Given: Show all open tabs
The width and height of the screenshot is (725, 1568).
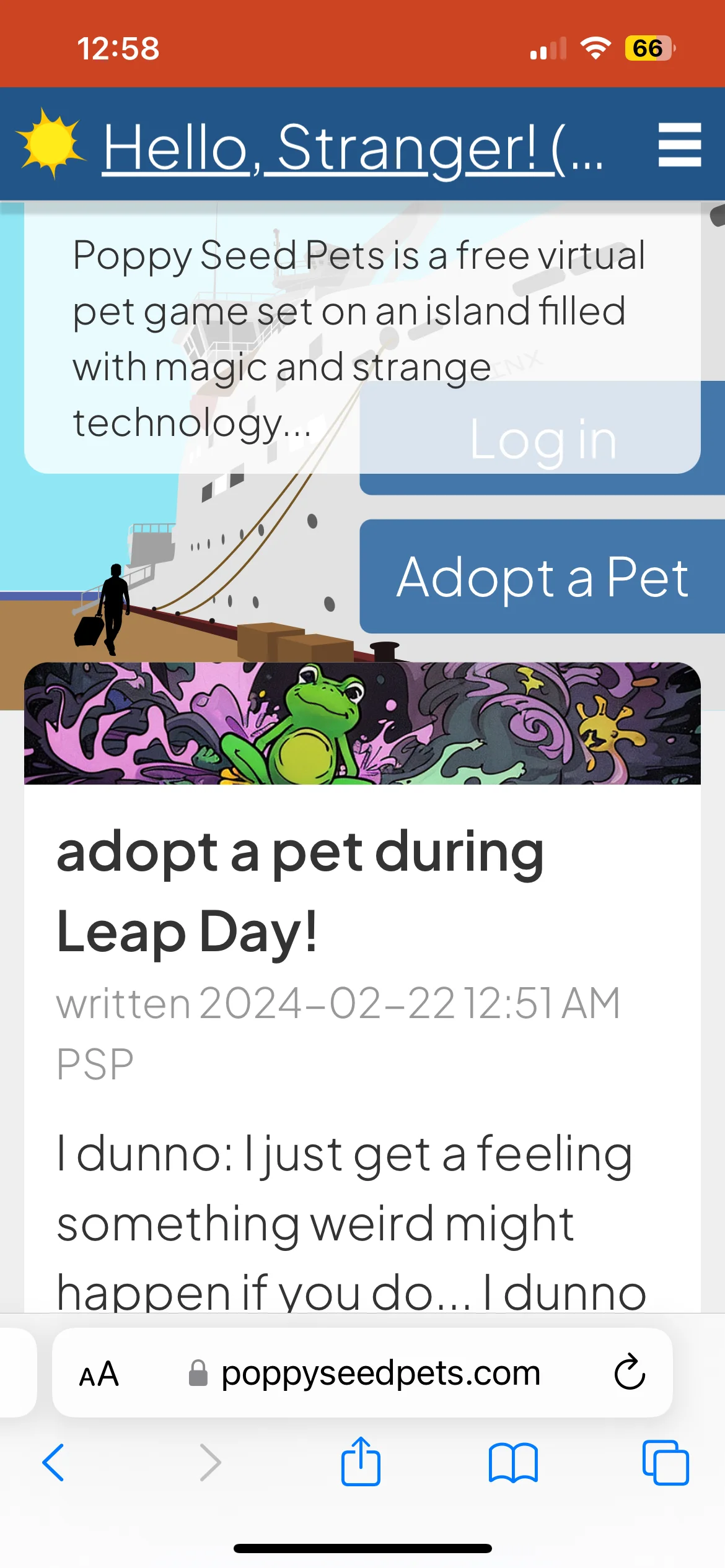Looking at the screenshot, I should click(x=666, y=1463).
